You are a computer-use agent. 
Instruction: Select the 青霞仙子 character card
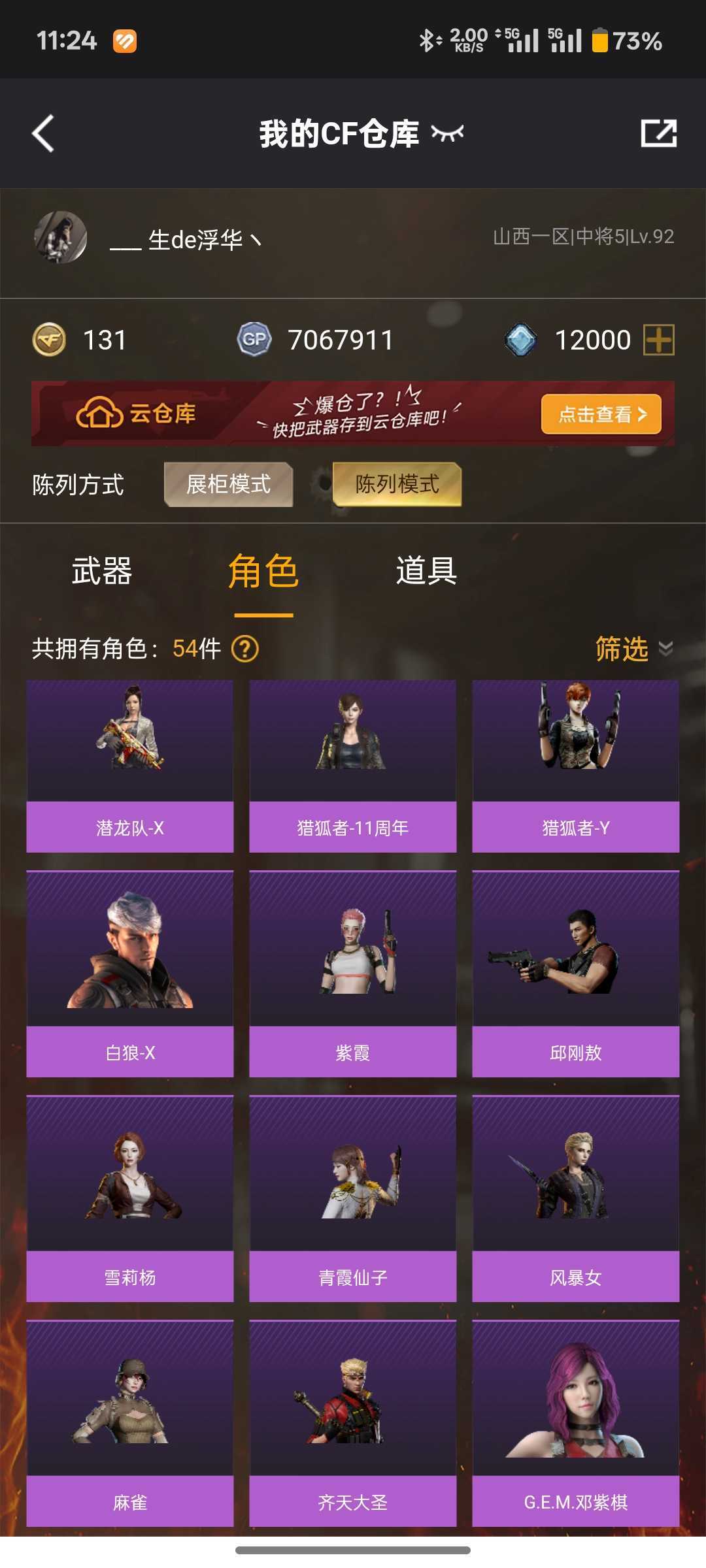click(x=353, y=1199)
